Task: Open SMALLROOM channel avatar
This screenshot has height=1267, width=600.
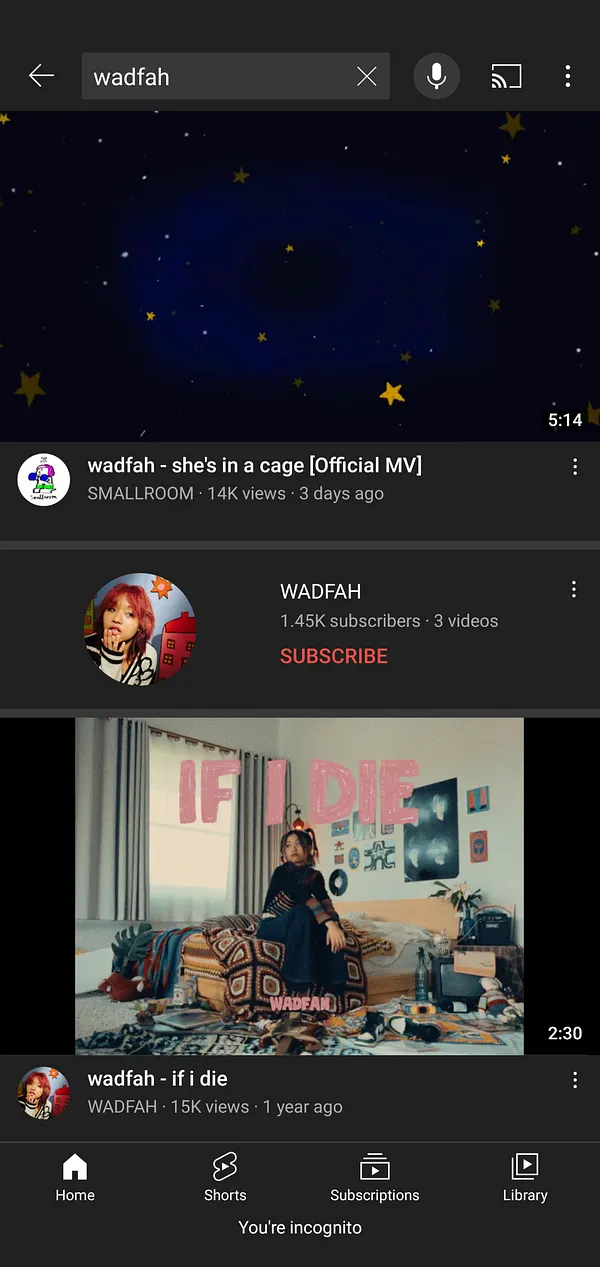Action: (x=44, y=479)
